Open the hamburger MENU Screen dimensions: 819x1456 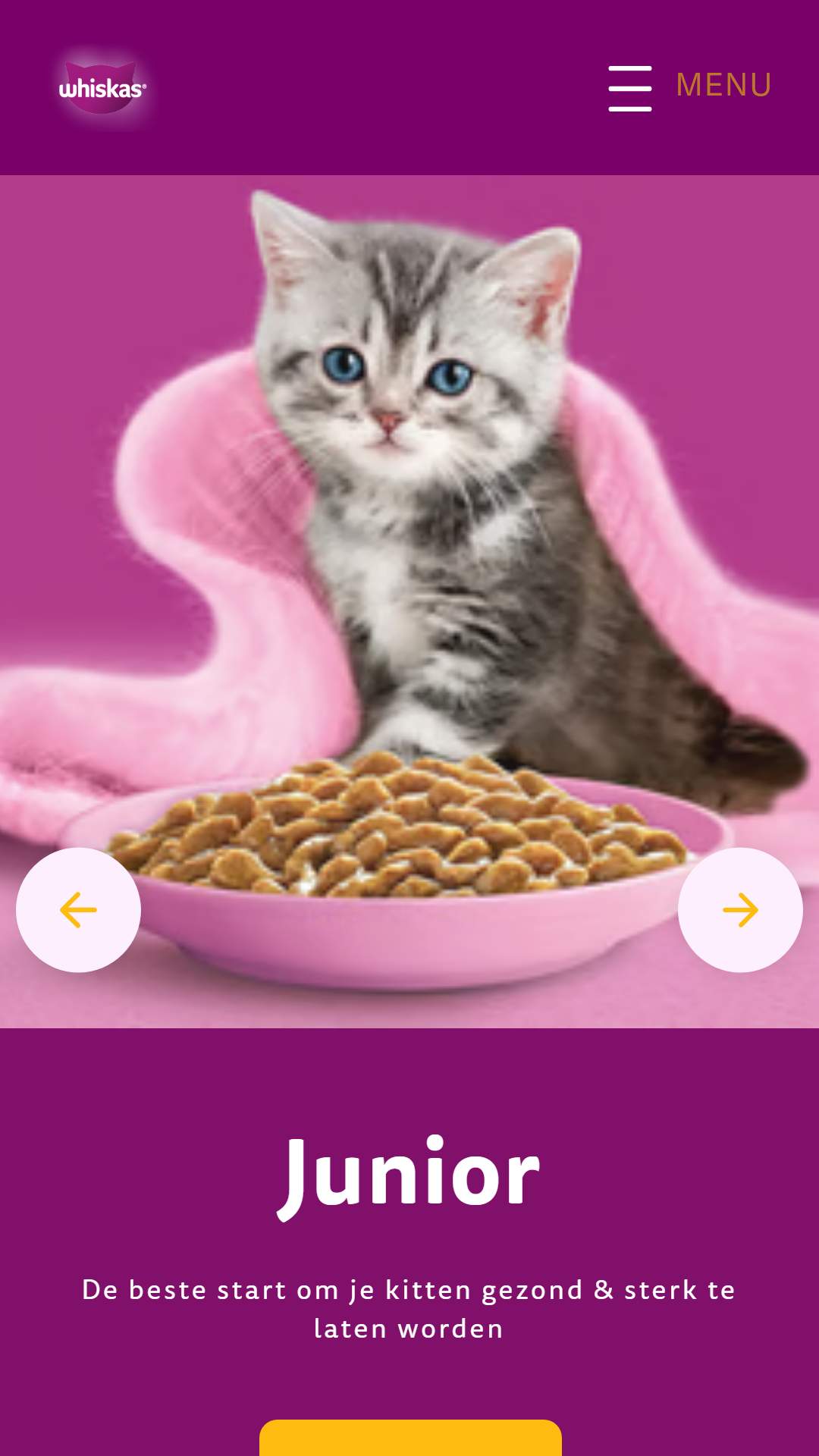pos(689,87)
